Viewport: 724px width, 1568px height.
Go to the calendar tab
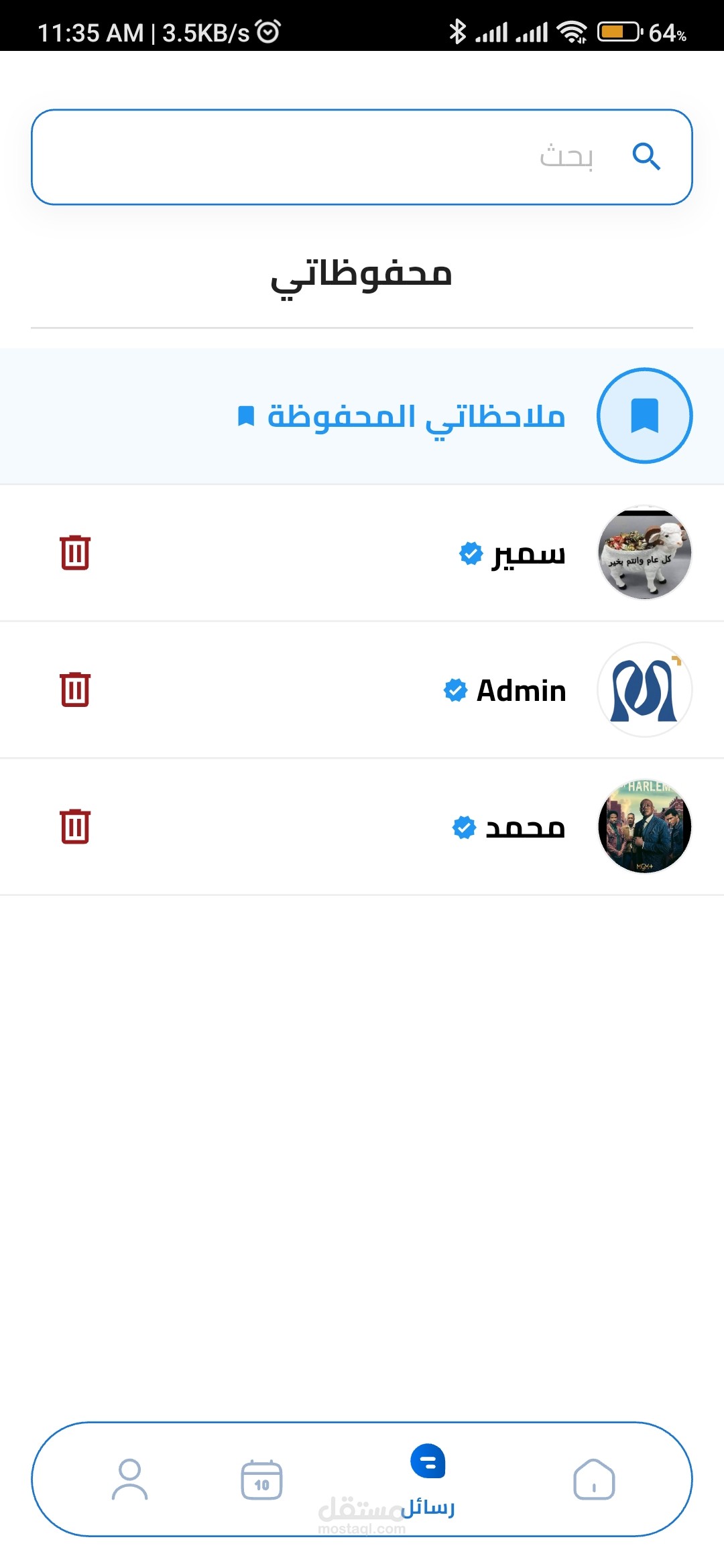(261, 1479)
